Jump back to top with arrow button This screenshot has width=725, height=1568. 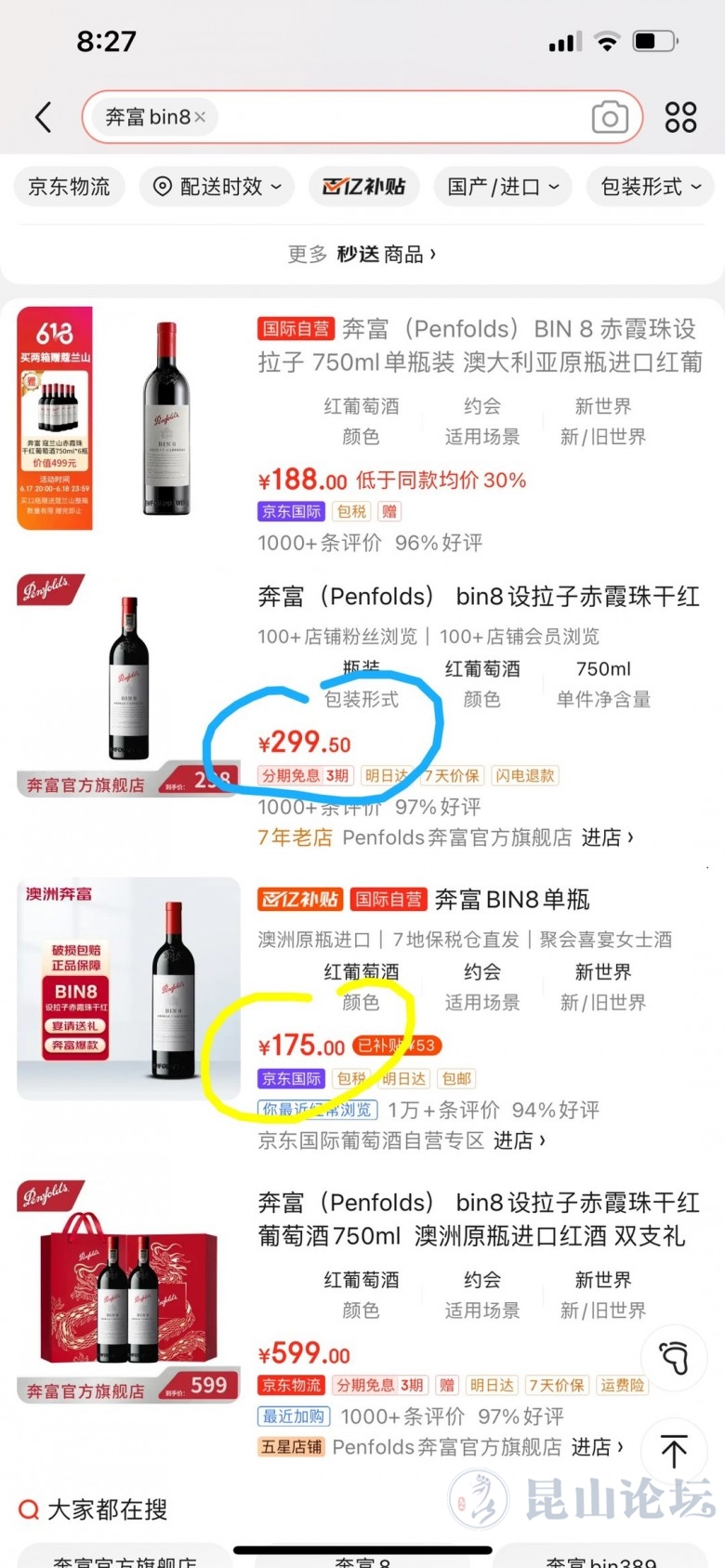(674, 1451)
